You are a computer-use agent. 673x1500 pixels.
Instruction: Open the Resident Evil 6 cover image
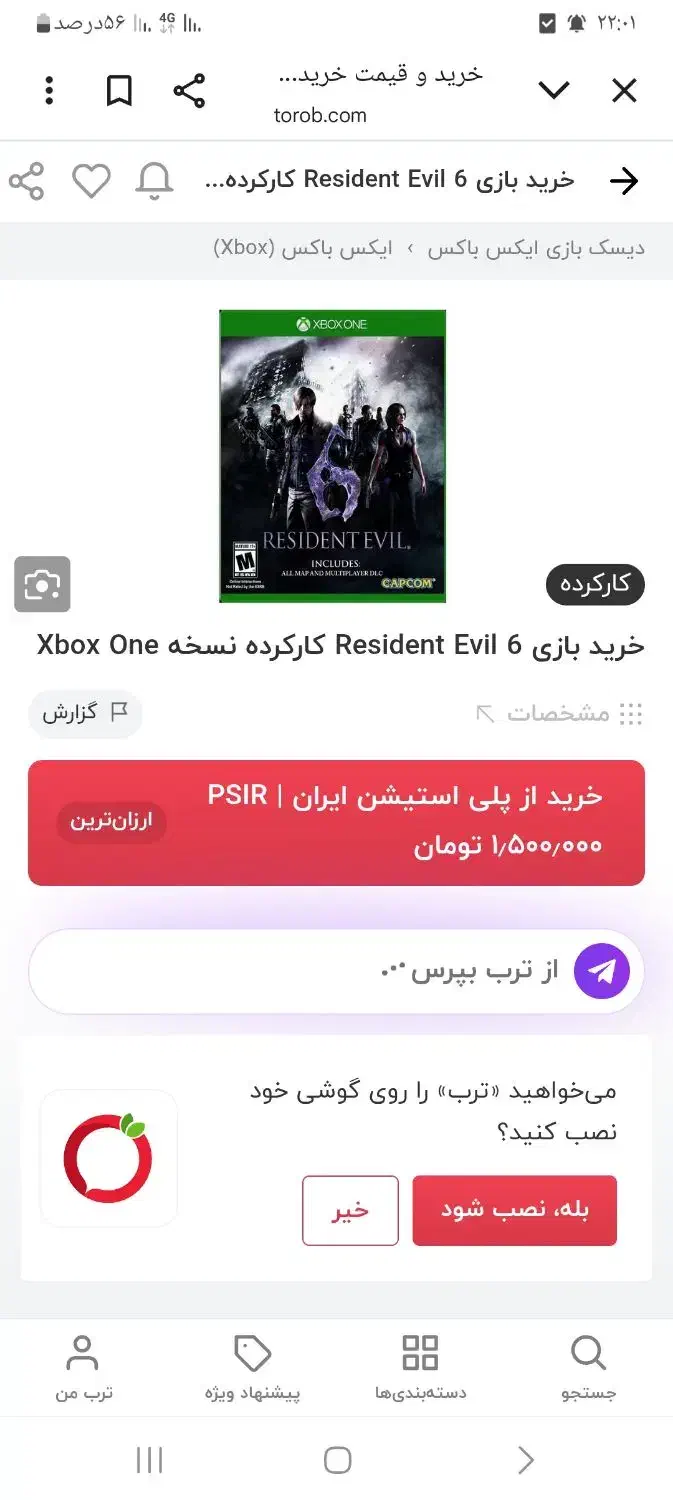(x=333, y=456)
